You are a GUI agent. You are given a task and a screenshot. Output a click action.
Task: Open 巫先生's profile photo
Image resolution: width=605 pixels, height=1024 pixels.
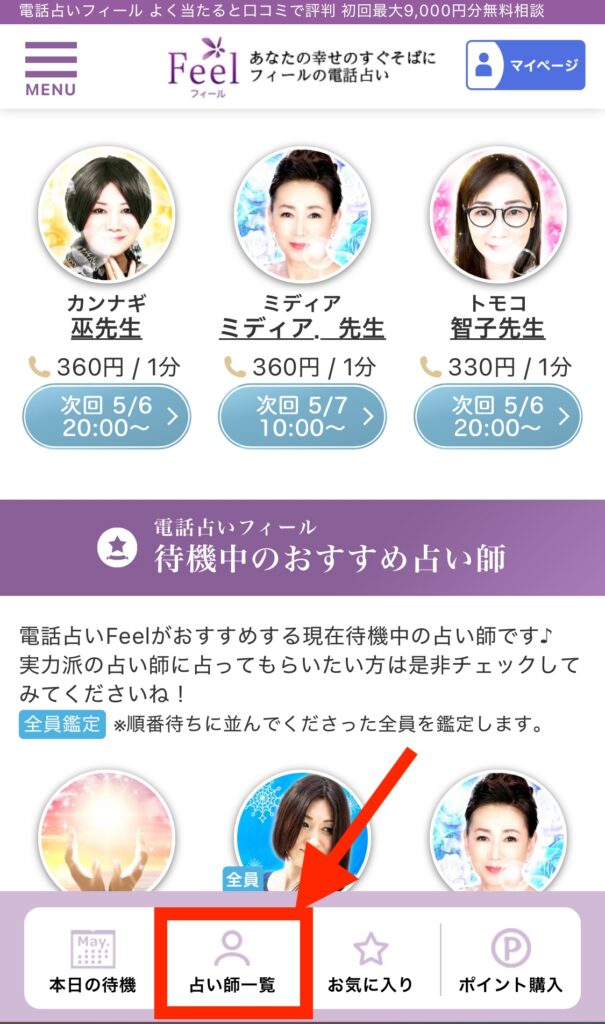coord(106,215)
